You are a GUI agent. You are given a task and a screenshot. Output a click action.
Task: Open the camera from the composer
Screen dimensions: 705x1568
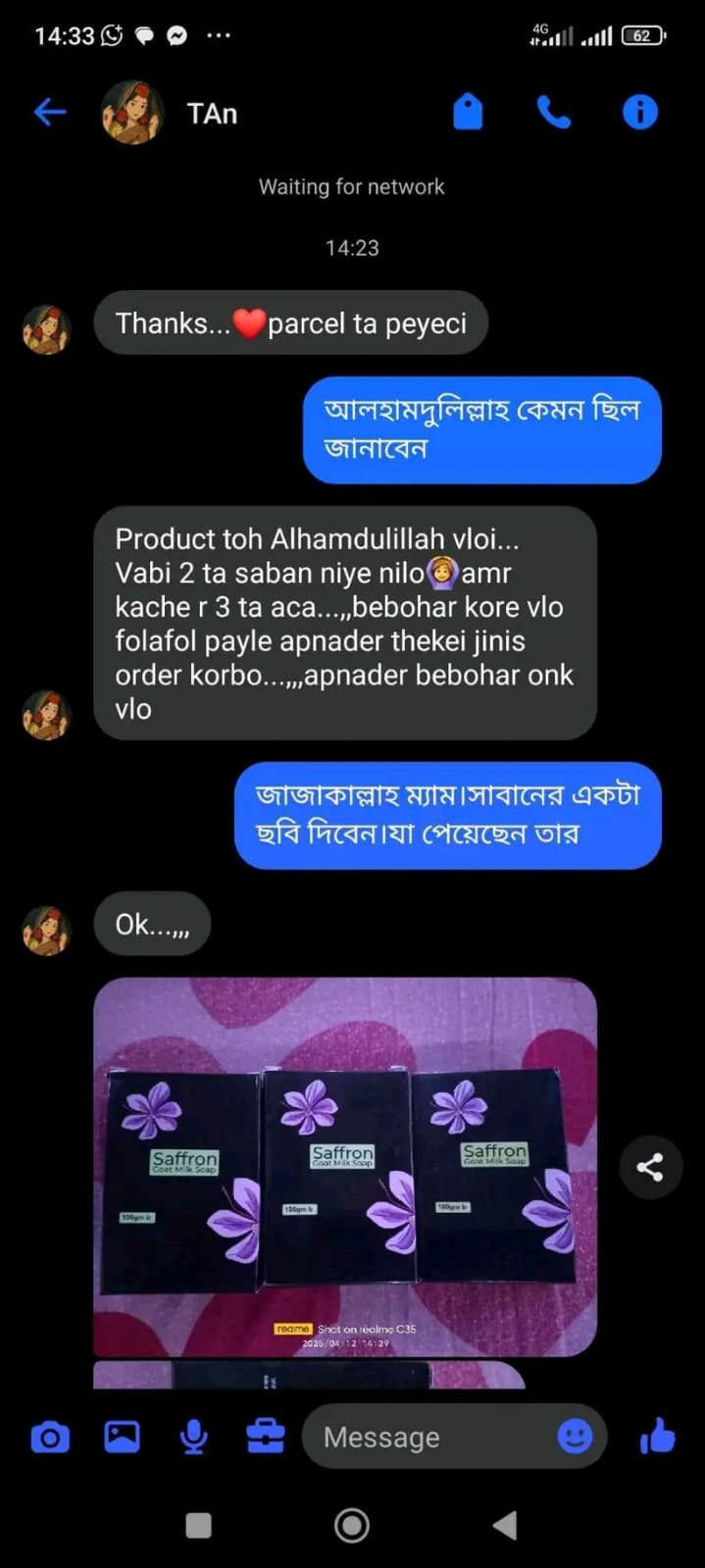pos(50,1438)
